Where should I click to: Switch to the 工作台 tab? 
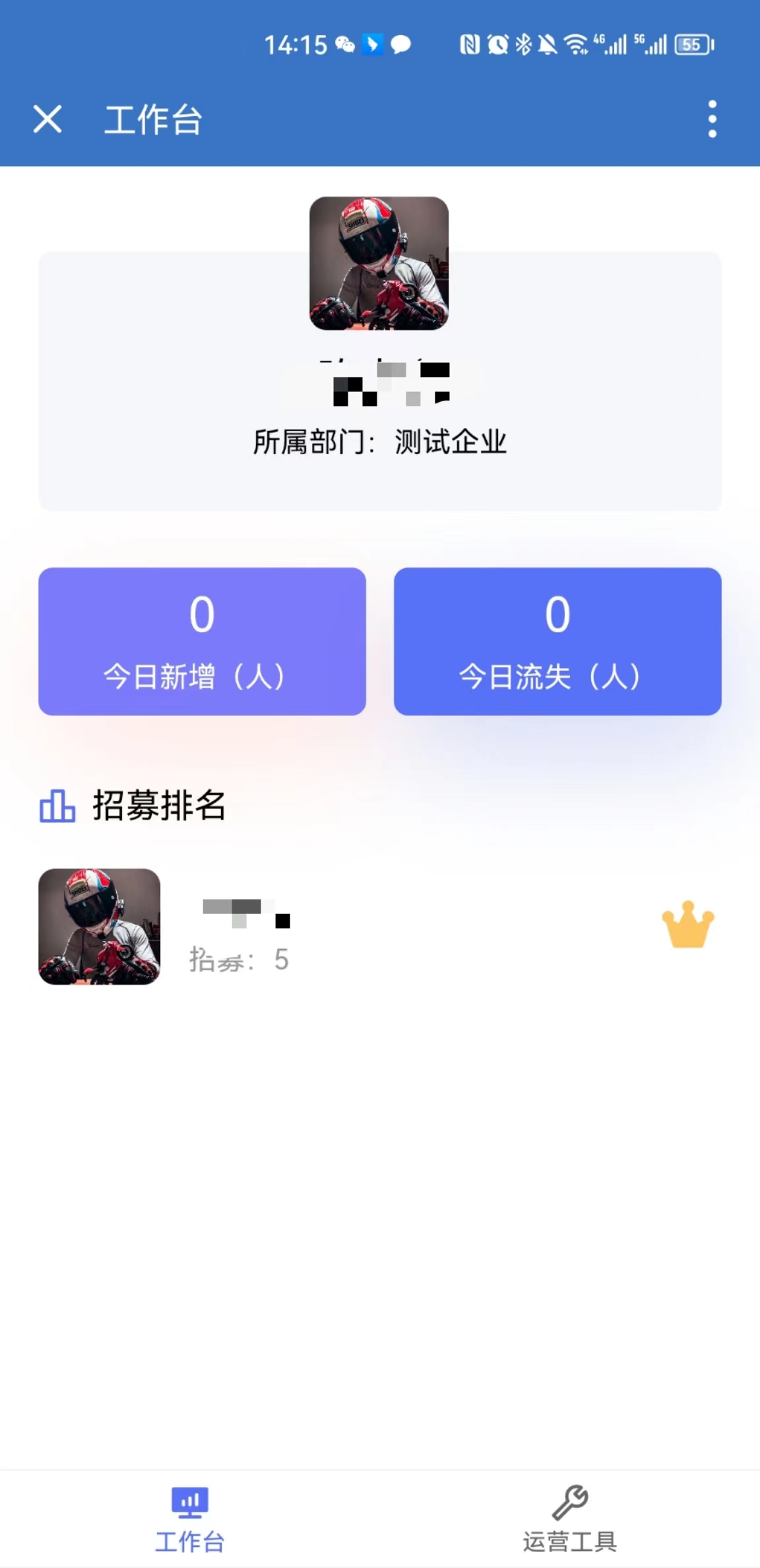point(190,1518)
